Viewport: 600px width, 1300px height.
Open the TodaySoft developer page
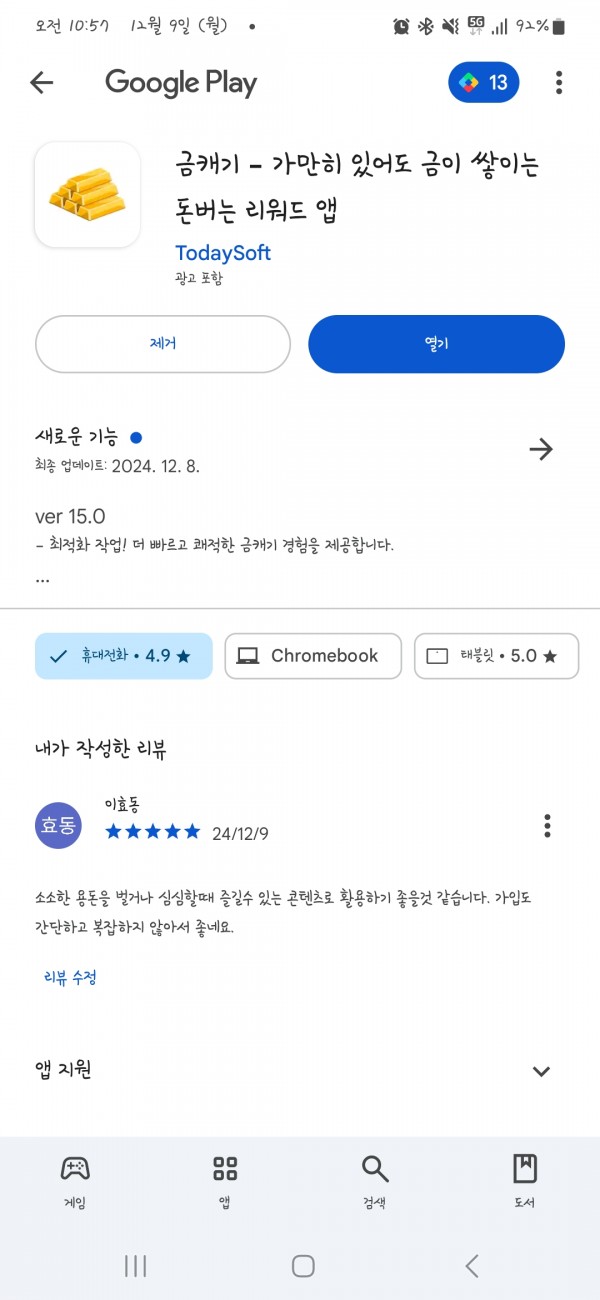tap(223, 253)
